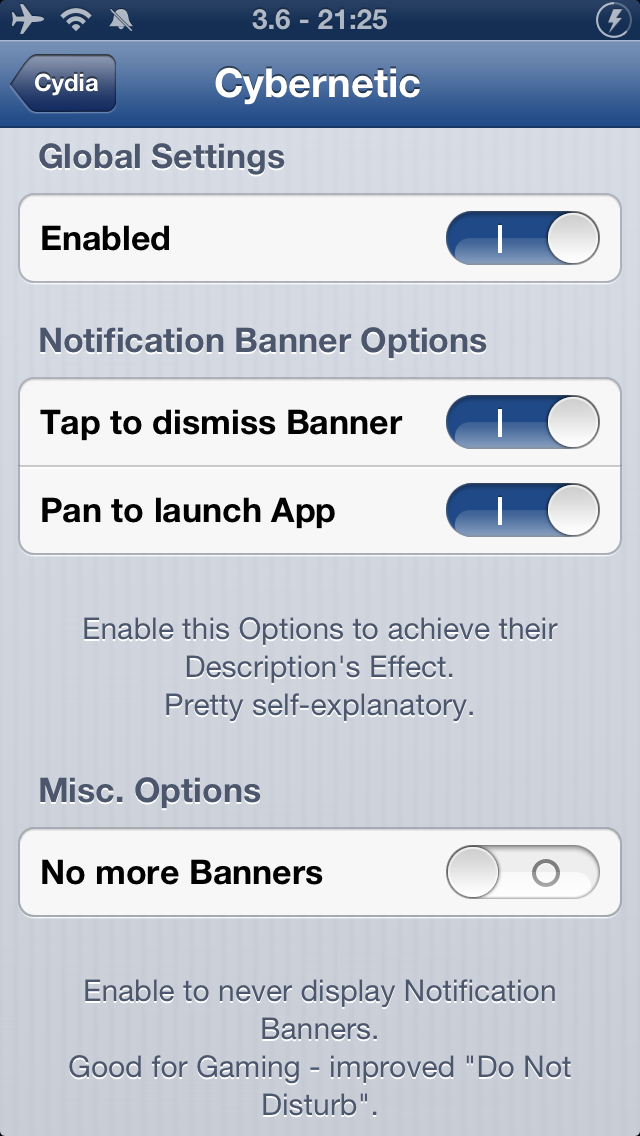Viewport: 640px width, 1136px height.
Task: Enable the No more Banners switch
Action: click(523, 872)
